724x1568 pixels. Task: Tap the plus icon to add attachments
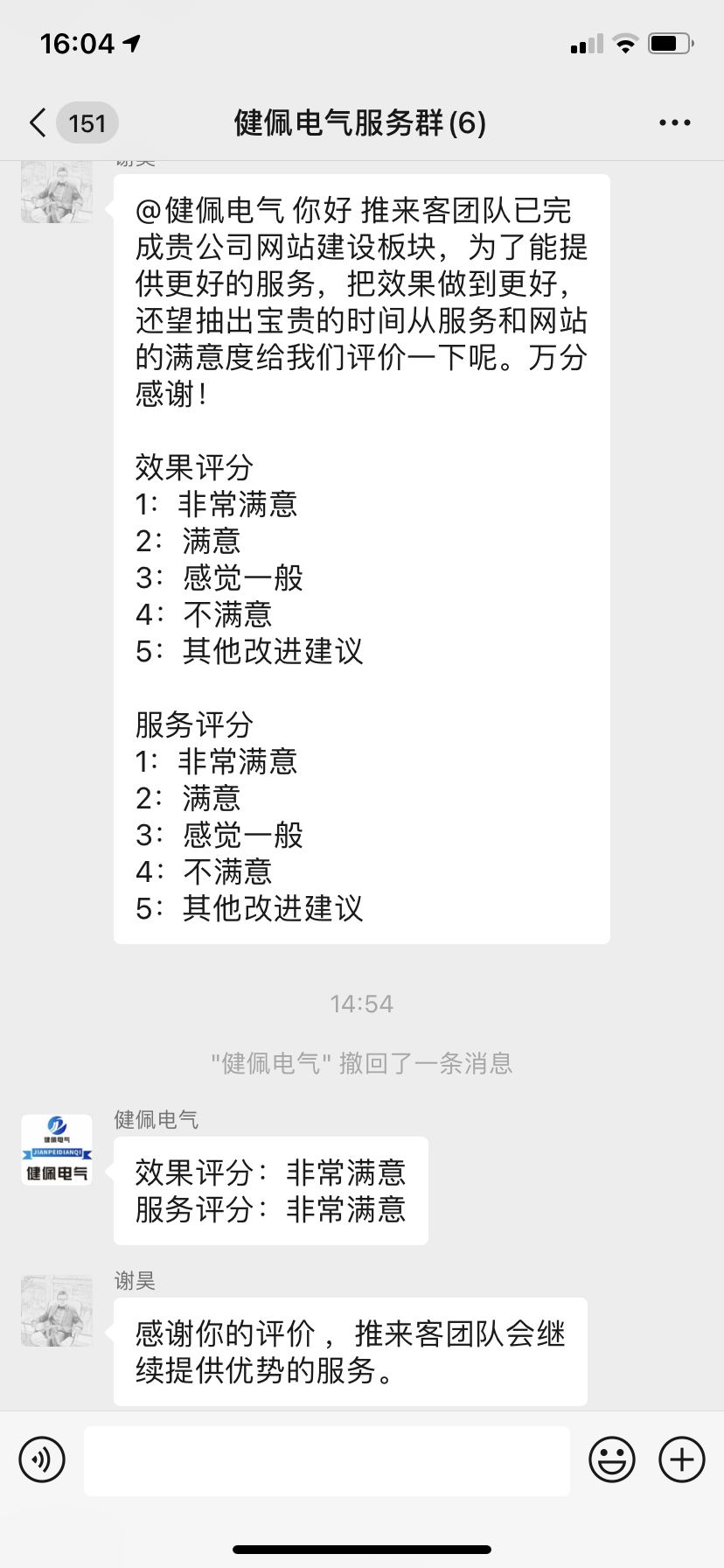tap(681, 1459)
